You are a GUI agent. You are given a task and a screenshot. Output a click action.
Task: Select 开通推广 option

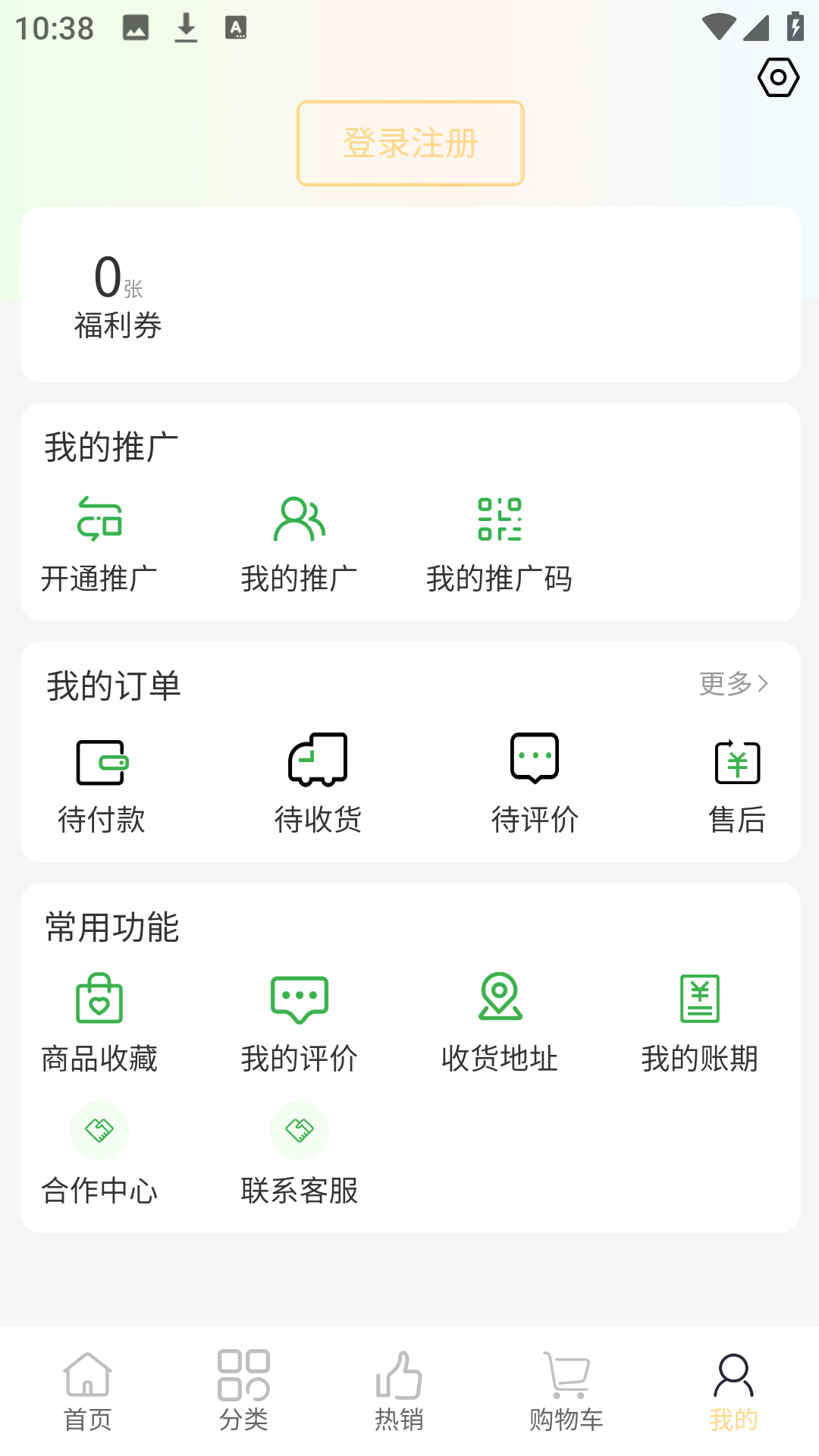click(99, 542)
